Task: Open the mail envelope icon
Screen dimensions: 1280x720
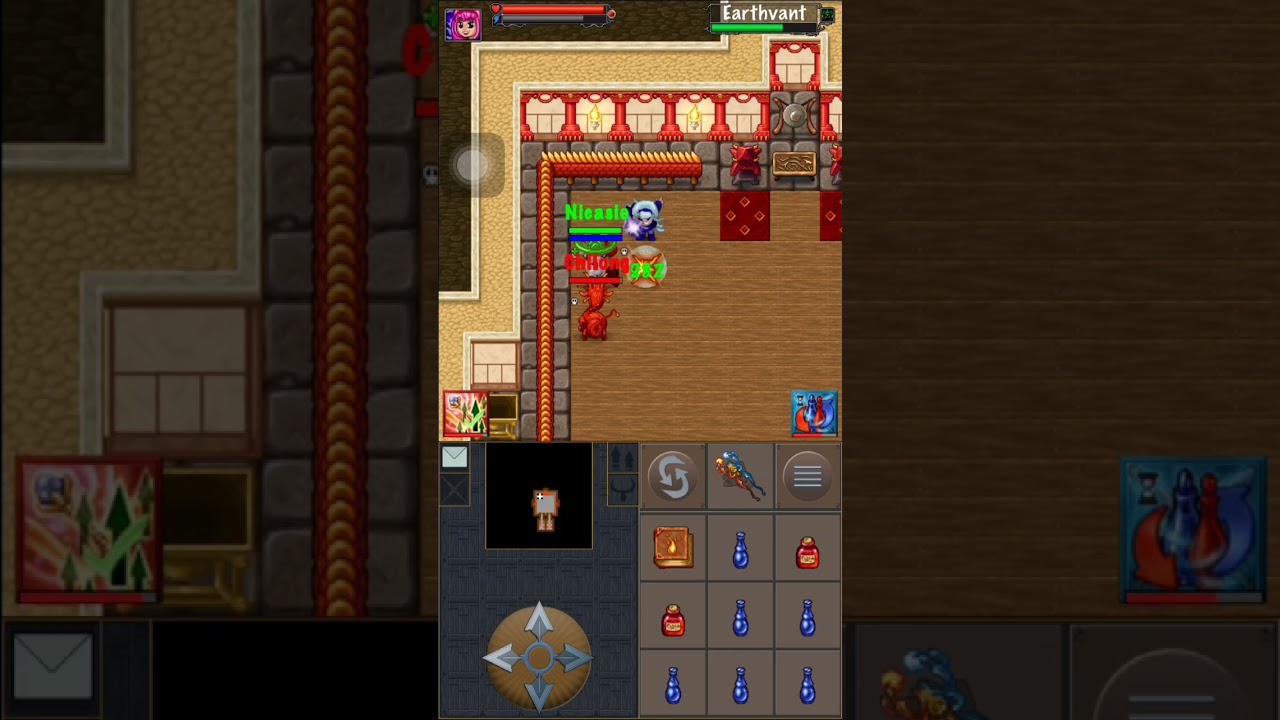Action: click(454, 457)
